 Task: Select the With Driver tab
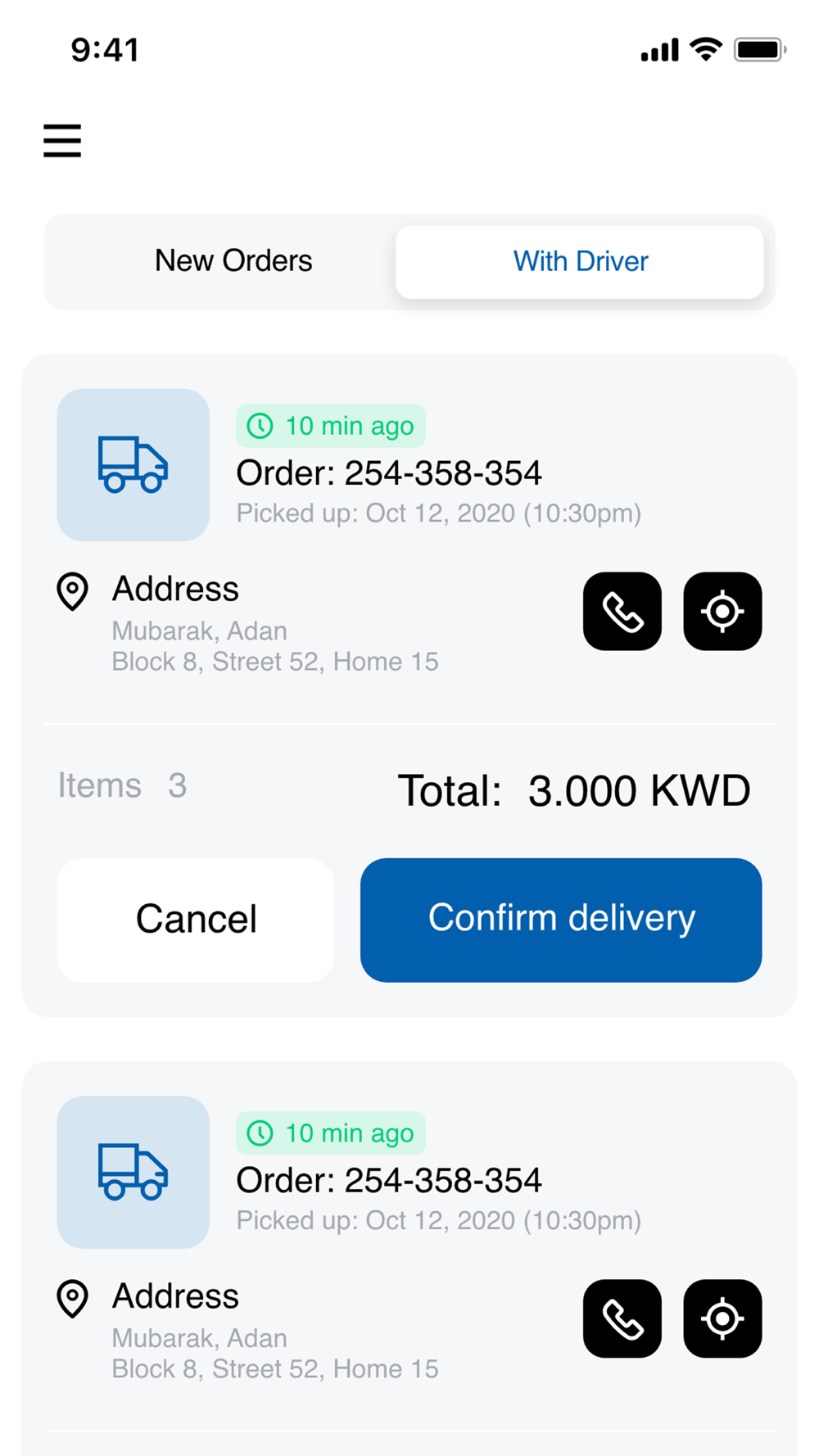(580, 261)
